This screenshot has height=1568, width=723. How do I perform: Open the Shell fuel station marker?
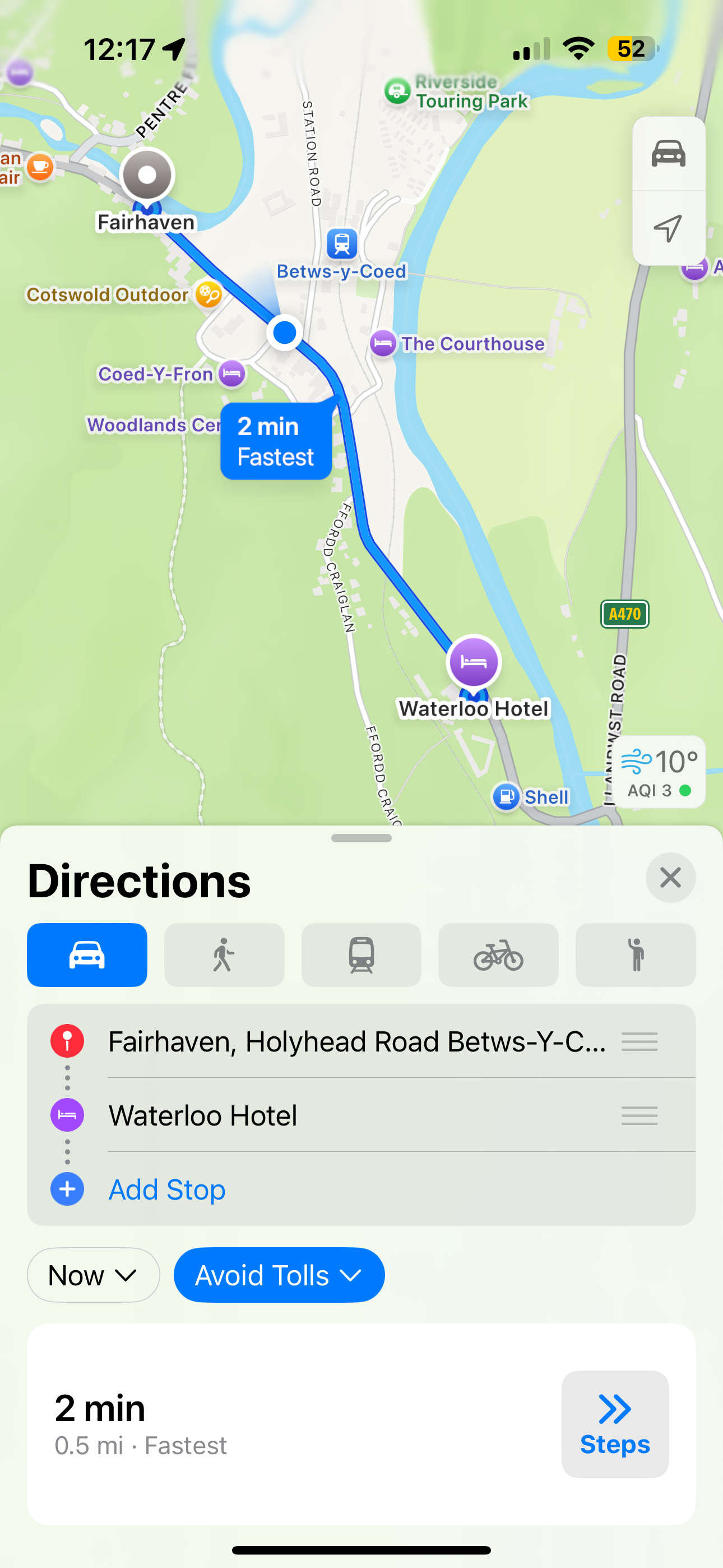tap(506, 796)
